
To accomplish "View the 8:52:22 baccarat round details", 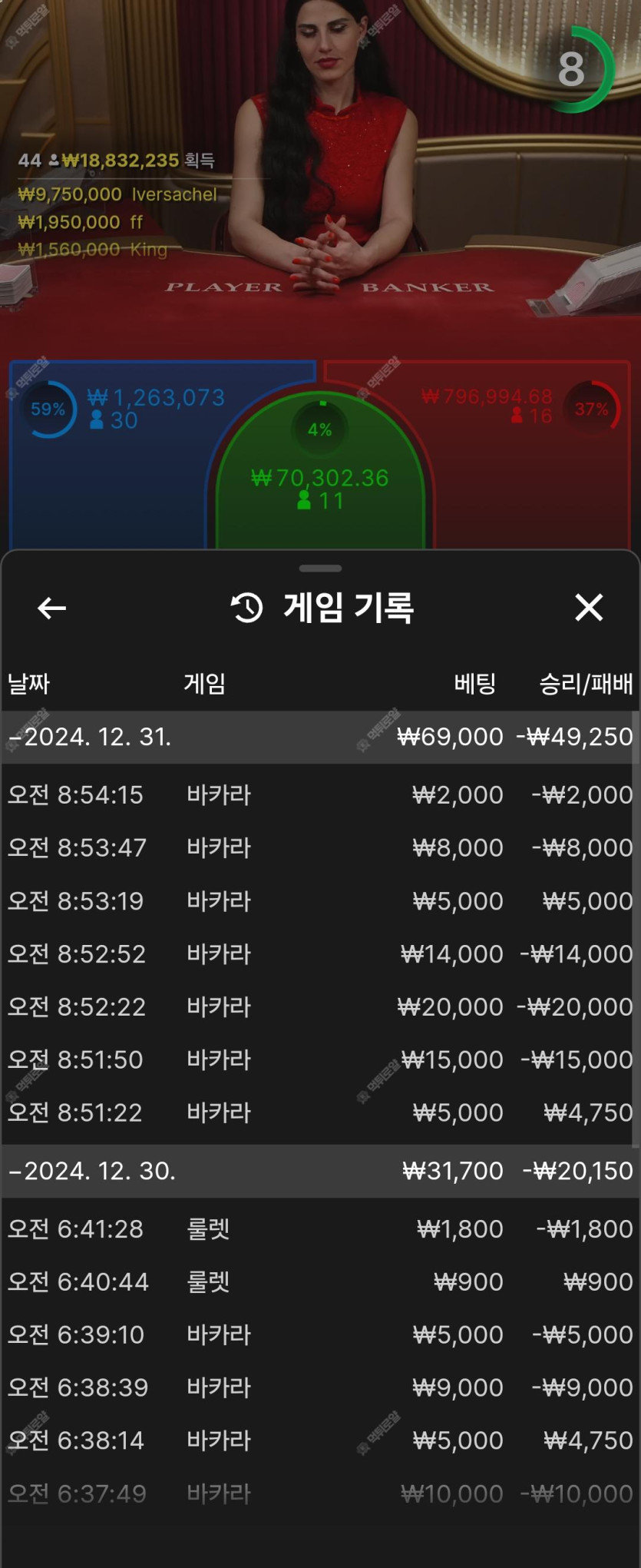I will click(x=319, y=1006).
